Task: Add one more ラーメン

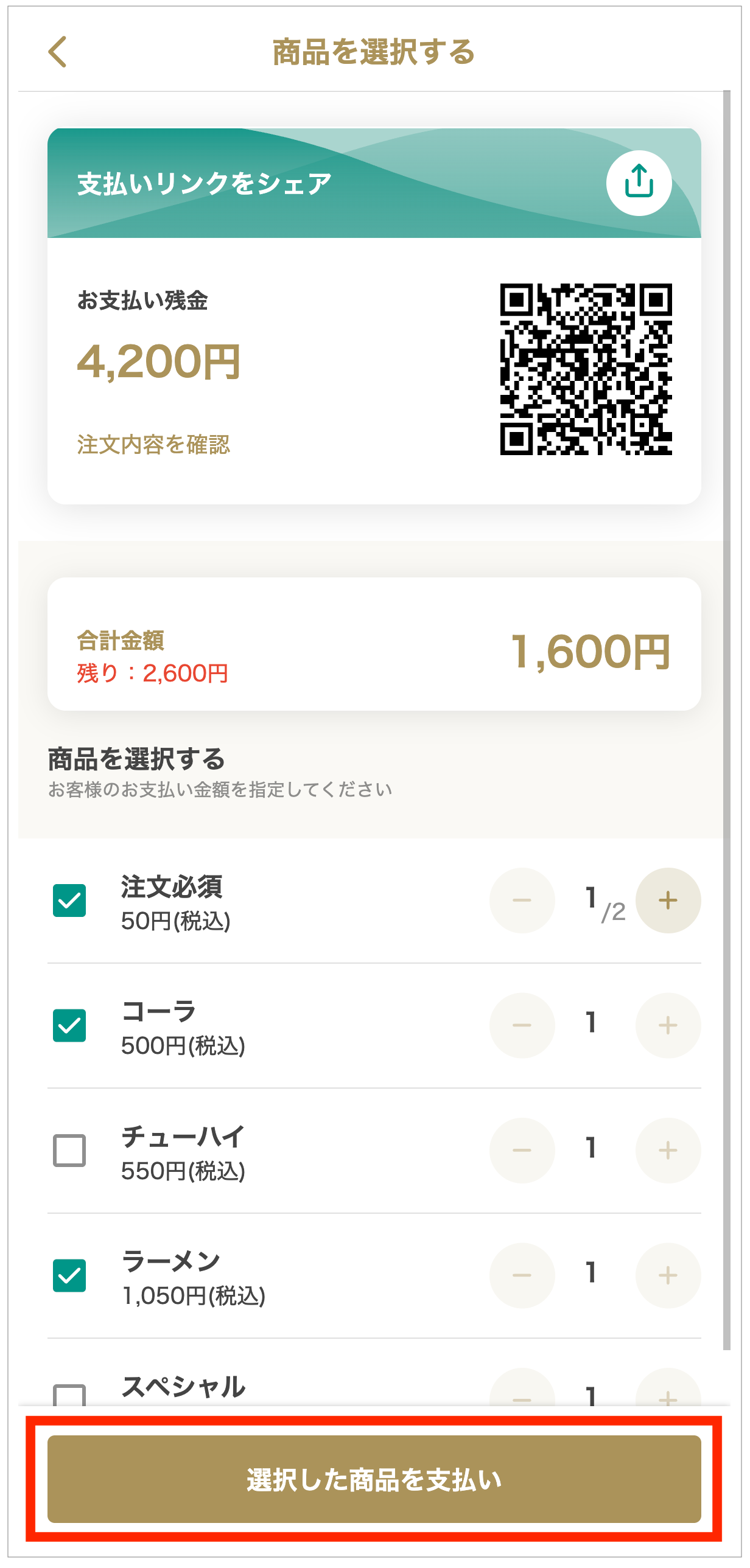Action: (x=668, y=1275)
